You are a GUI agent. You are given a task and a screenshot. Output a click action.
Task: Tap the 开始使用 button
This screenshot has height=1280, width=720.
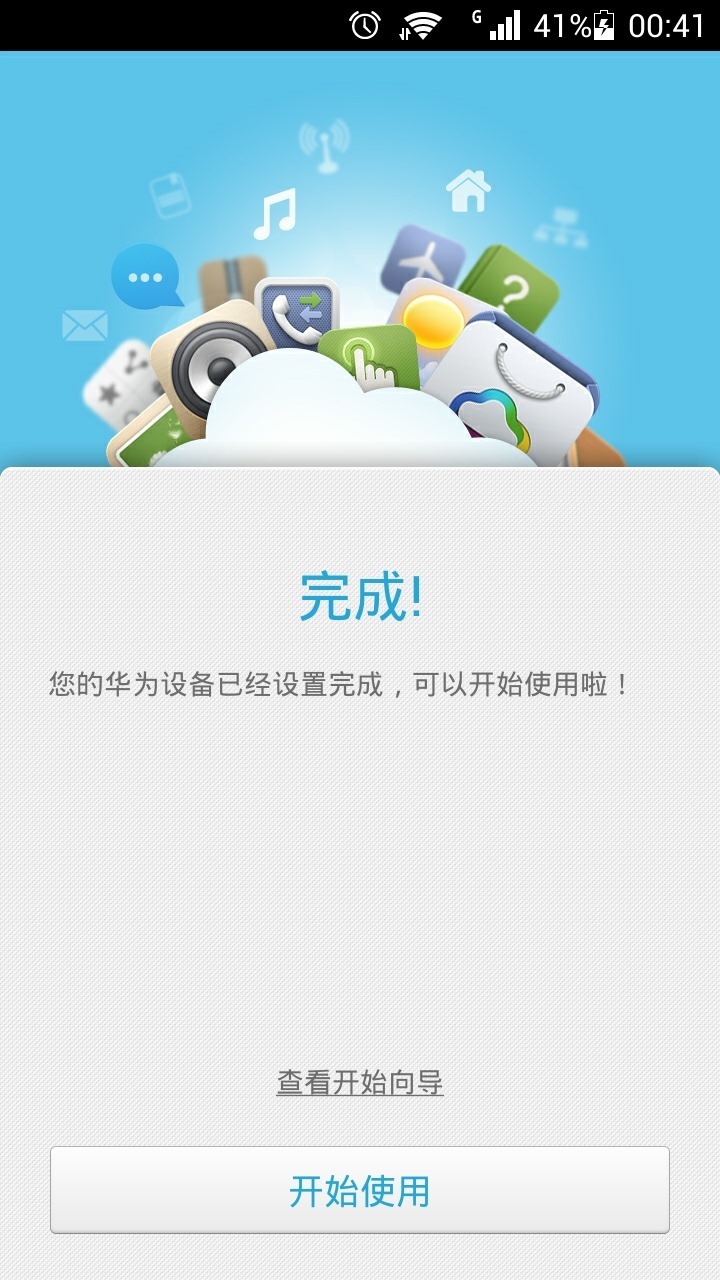[x=360, y=1190]
